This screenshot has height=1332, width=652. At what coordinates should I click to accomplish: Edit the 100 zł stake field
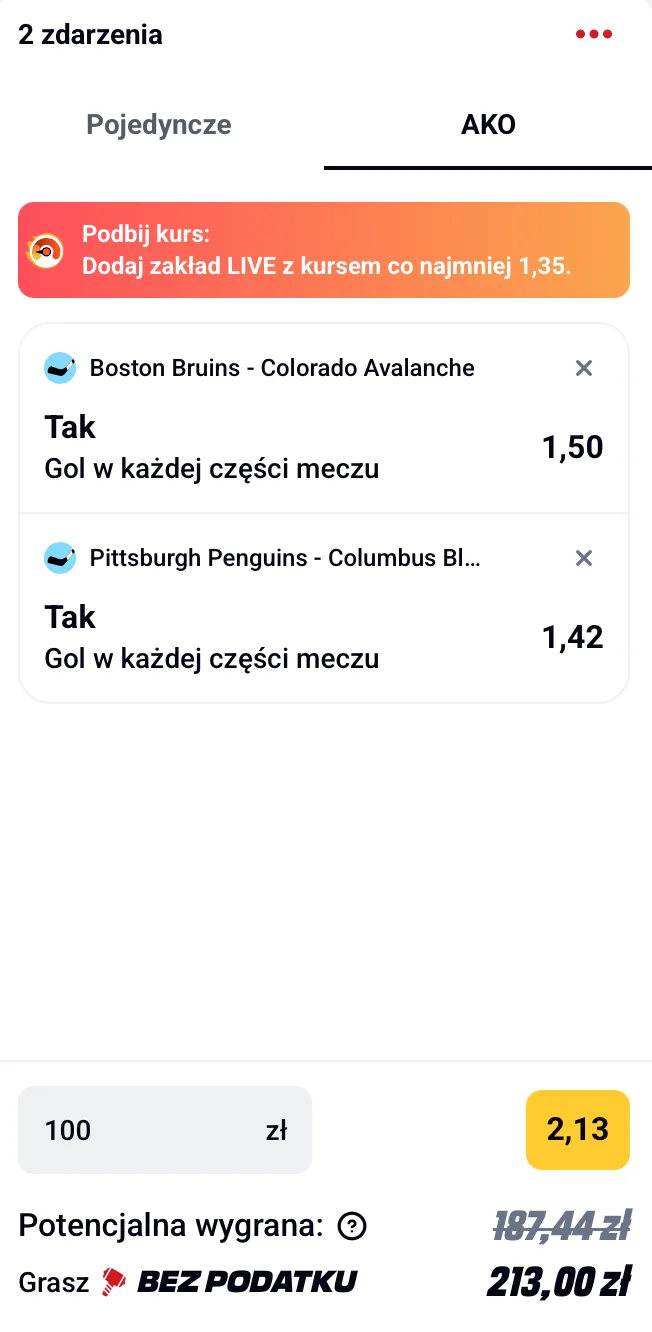[x=165, y=1130]
